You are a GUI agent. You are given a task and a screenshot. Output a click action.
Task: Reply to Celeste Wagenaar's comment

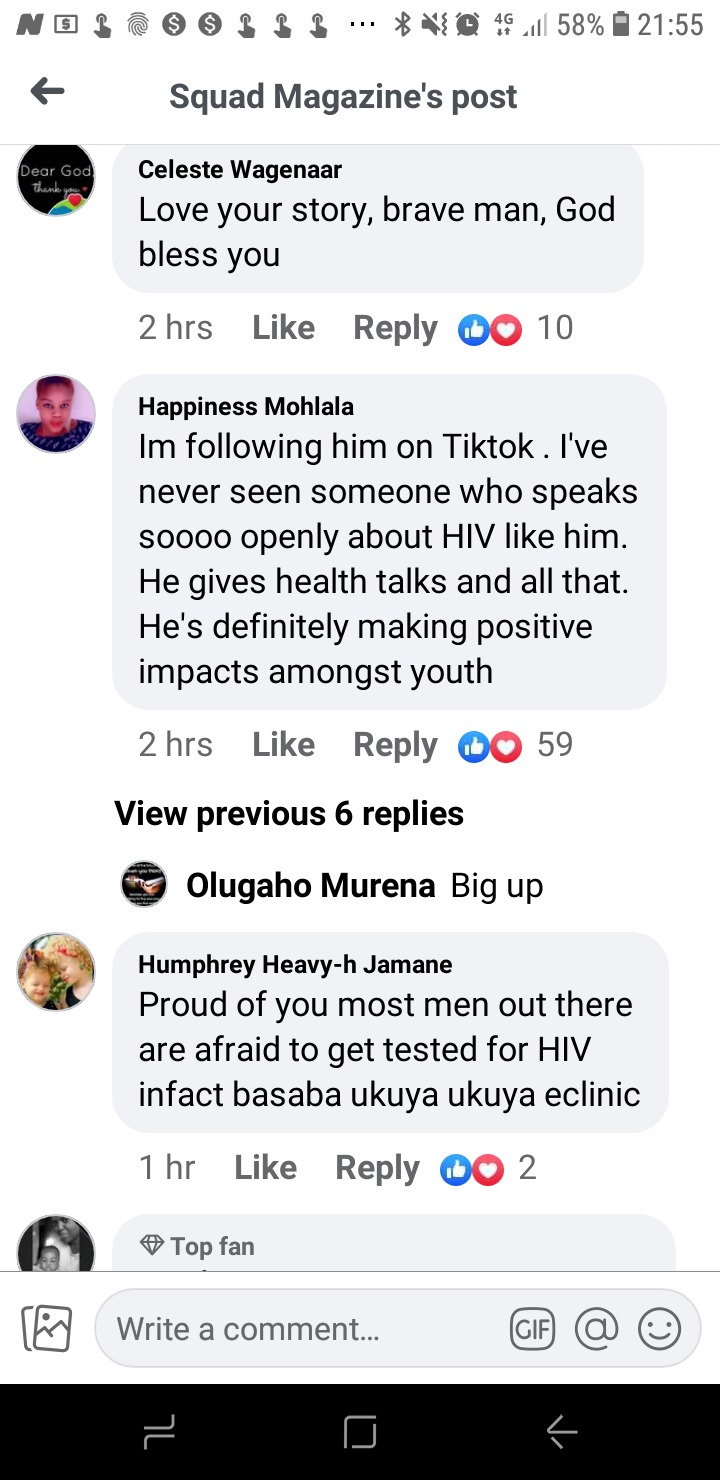point(395,328)
